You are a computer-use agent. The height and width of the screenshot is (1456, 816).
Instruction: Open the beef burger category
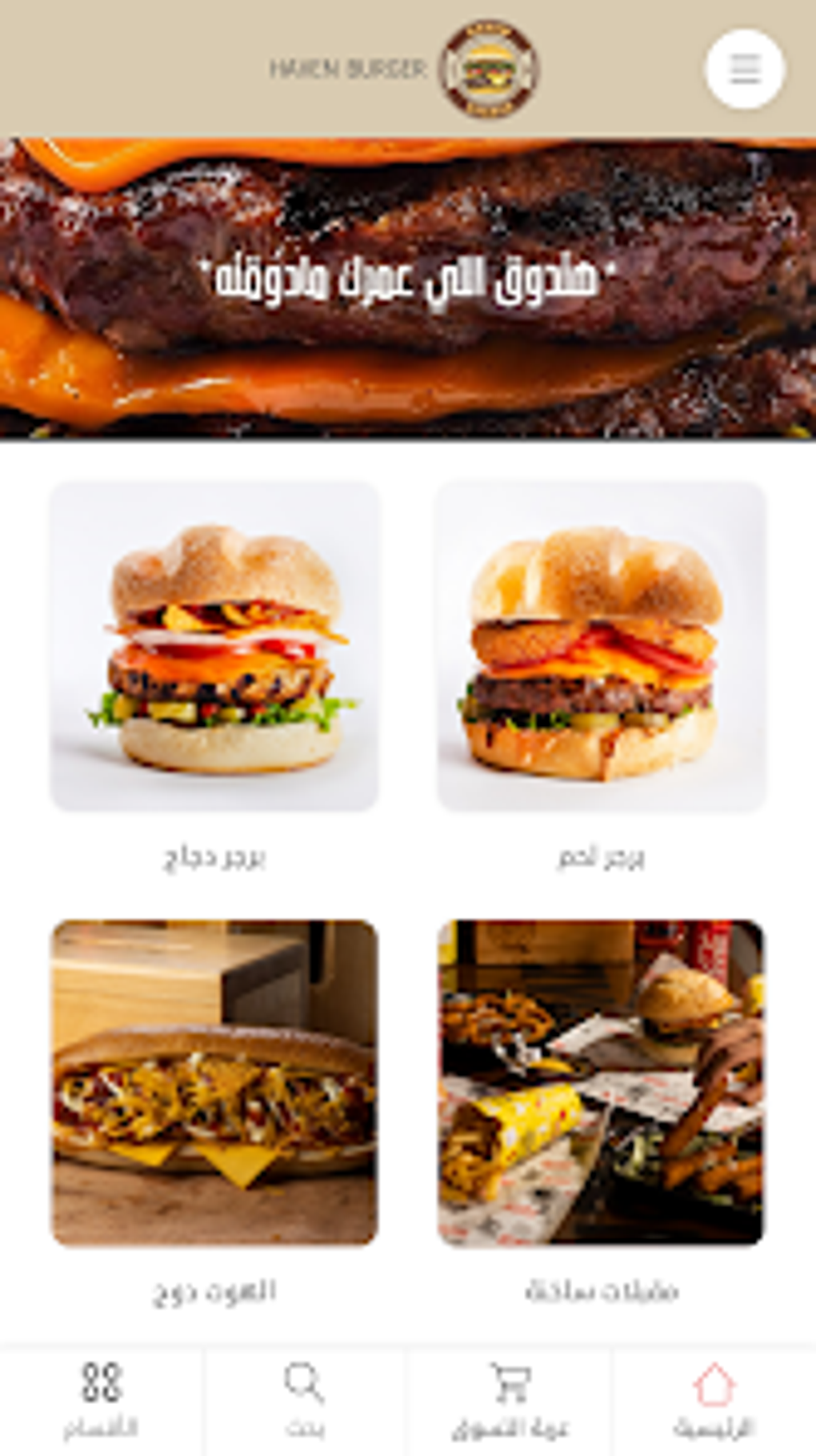click(601, 647)
